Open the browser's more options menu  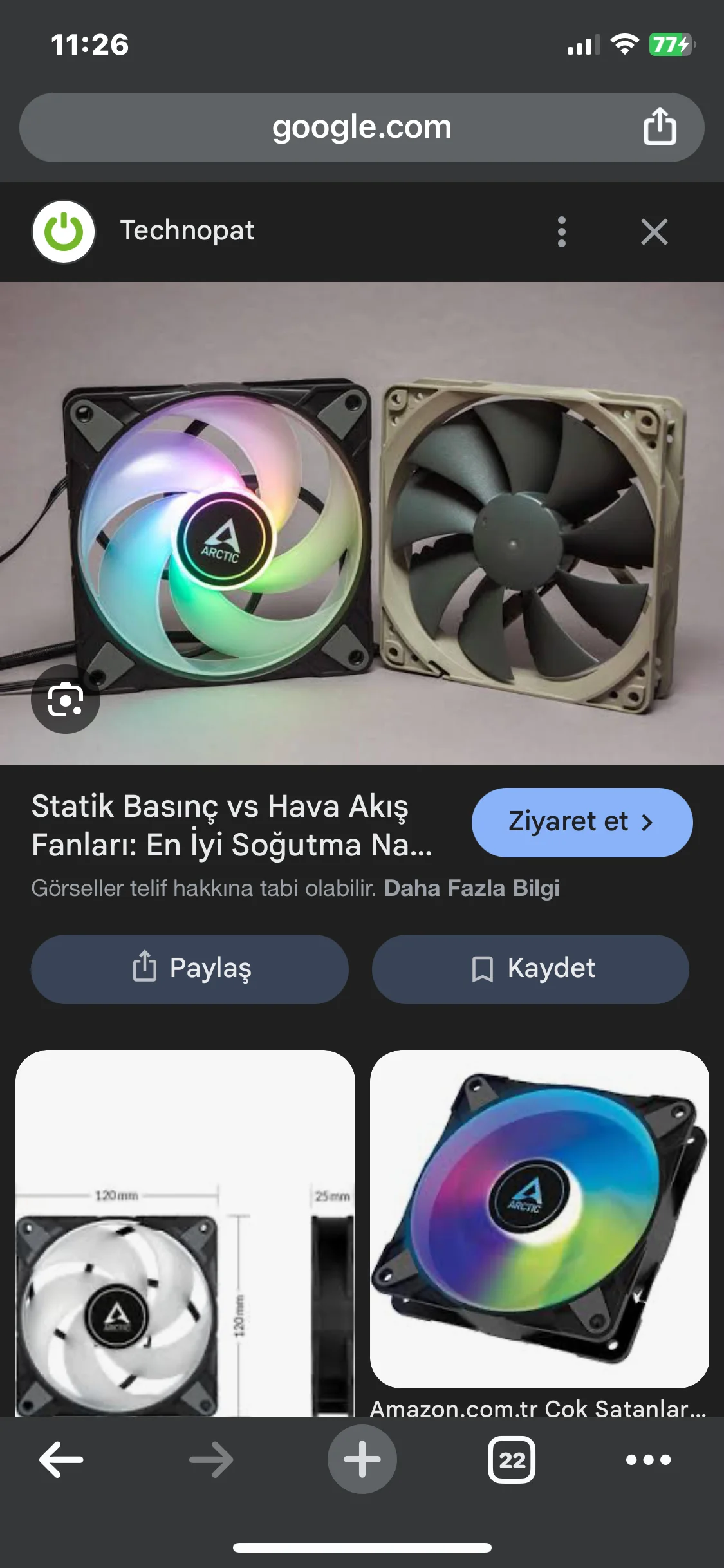coord(648,1459)
